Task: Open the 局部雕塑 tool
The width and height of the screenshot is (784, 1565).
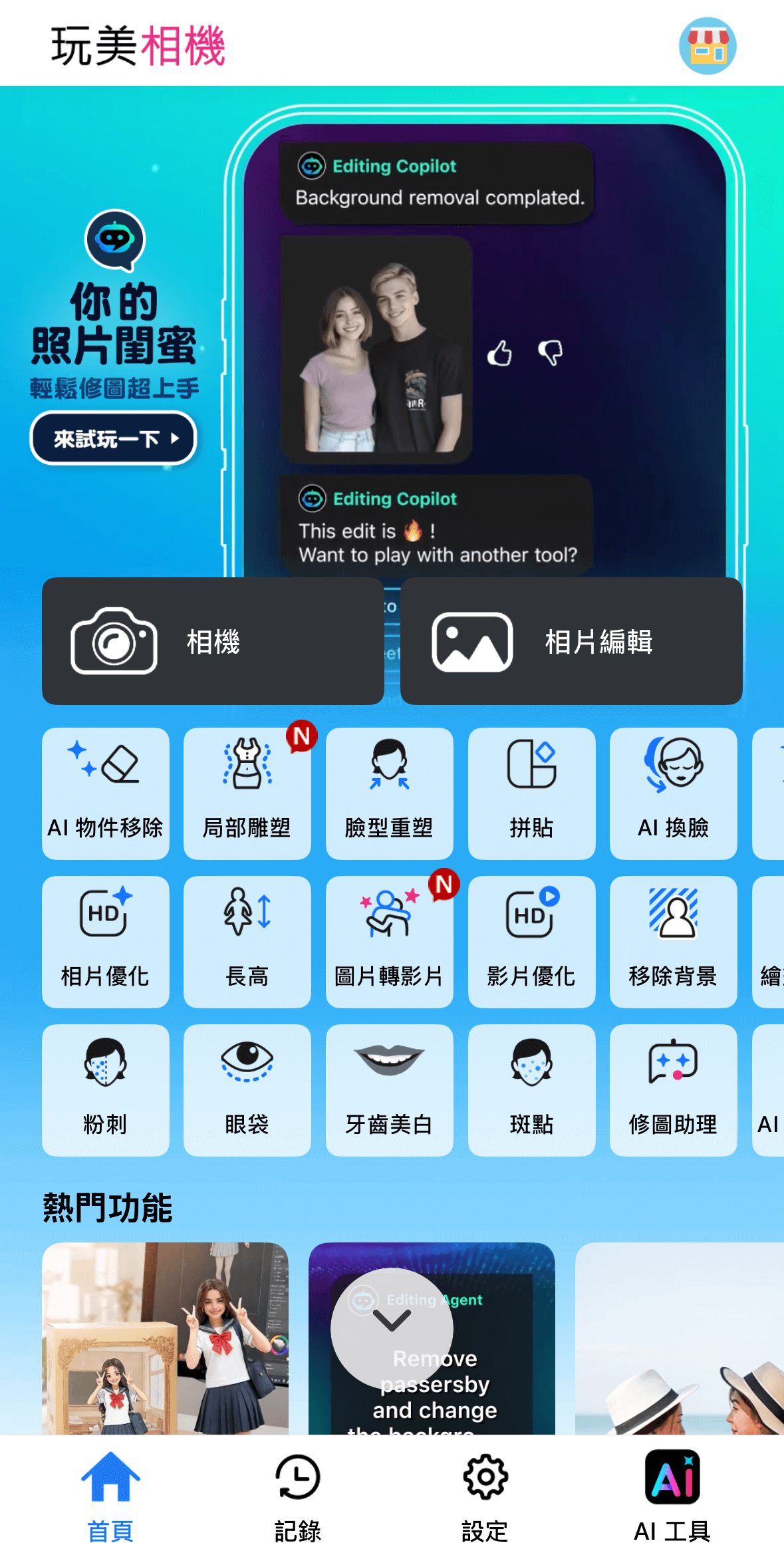Action: (x=247, y=793)
